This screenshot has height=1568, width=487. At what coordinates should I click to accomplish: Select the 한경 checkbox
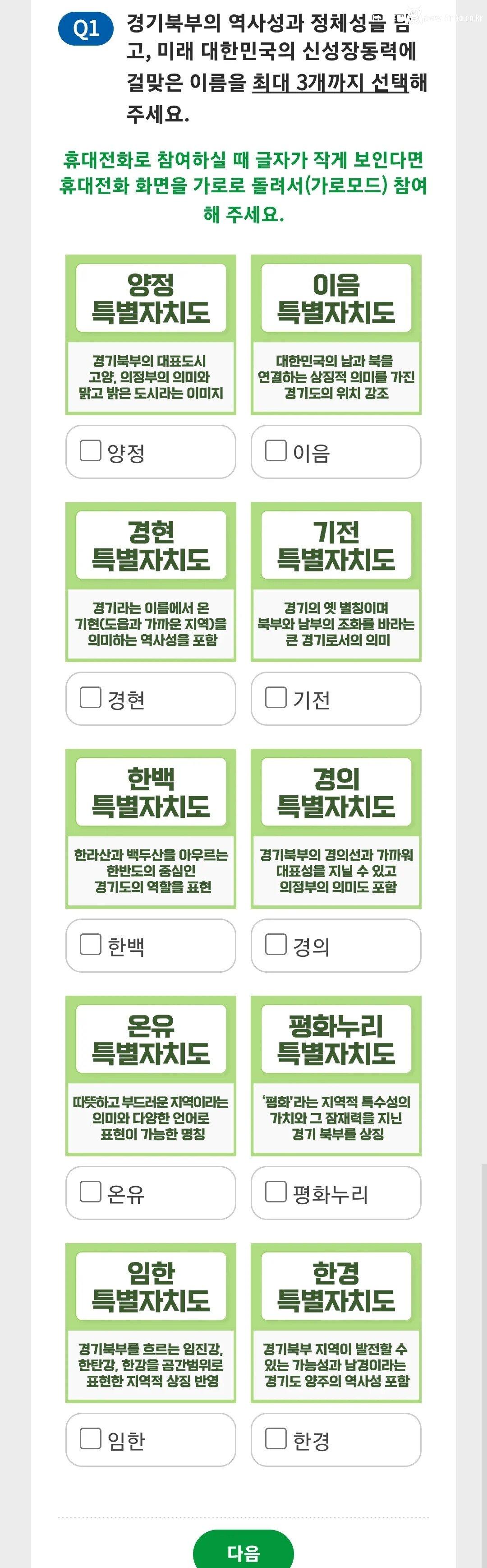(276, 1438)
